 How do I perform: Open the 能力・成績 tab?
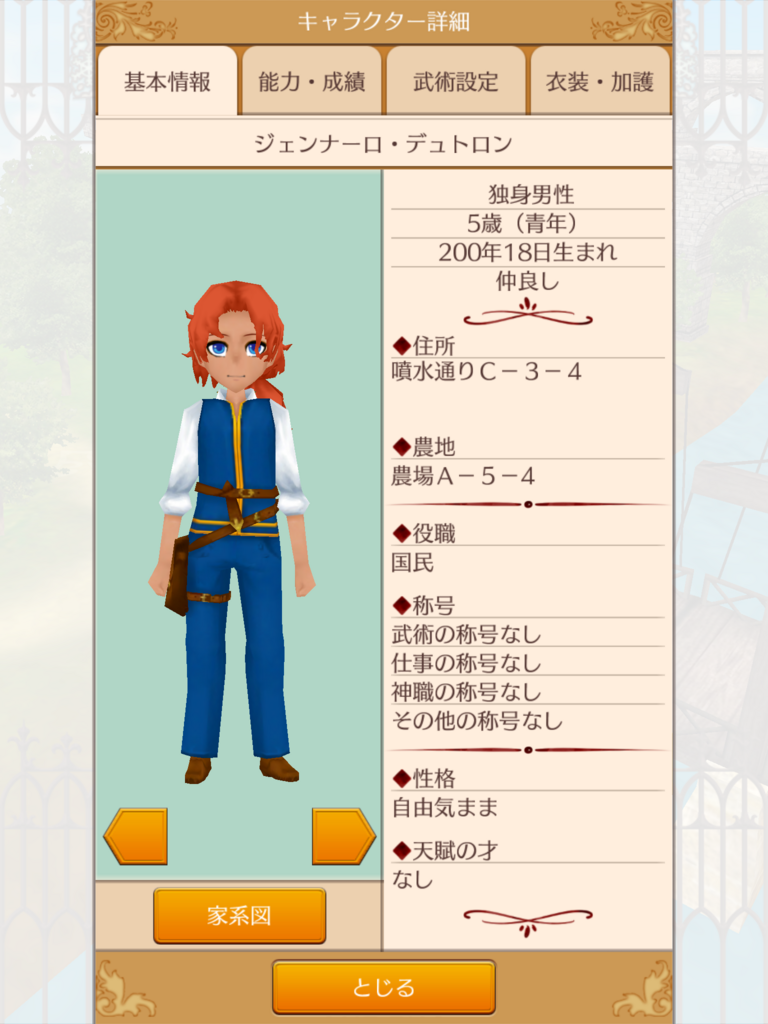pyautogui.click(x=311, y=82)
